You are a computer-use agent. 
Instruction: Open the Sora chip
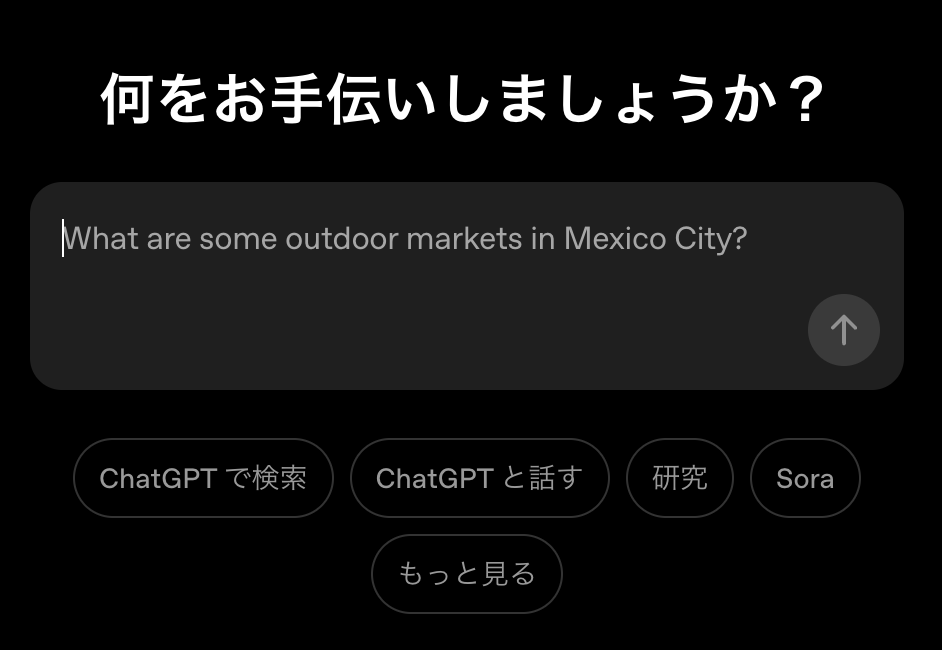click(x=804, y=478)
